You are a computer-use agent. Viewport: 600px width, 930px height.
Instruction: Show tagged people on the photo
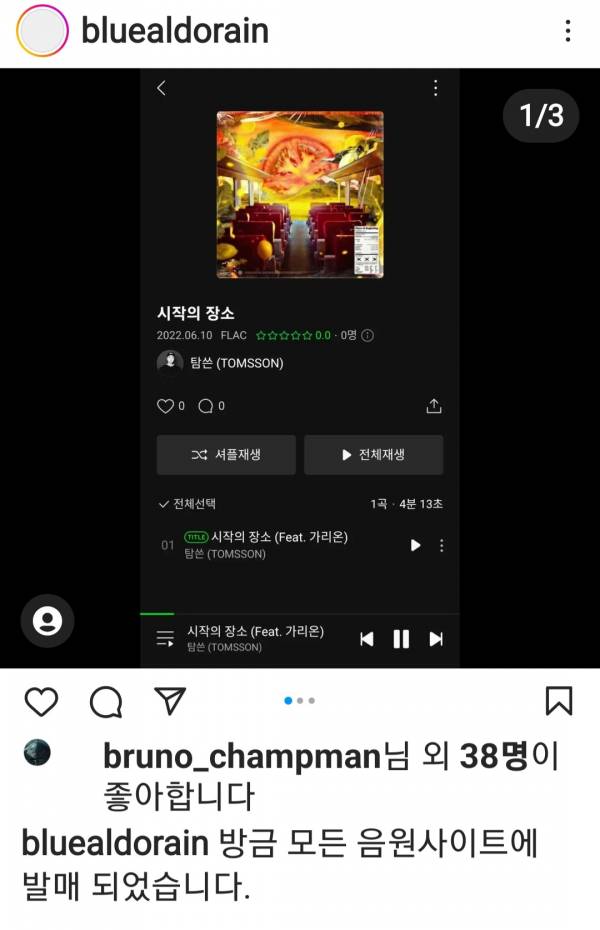point(47,621)
